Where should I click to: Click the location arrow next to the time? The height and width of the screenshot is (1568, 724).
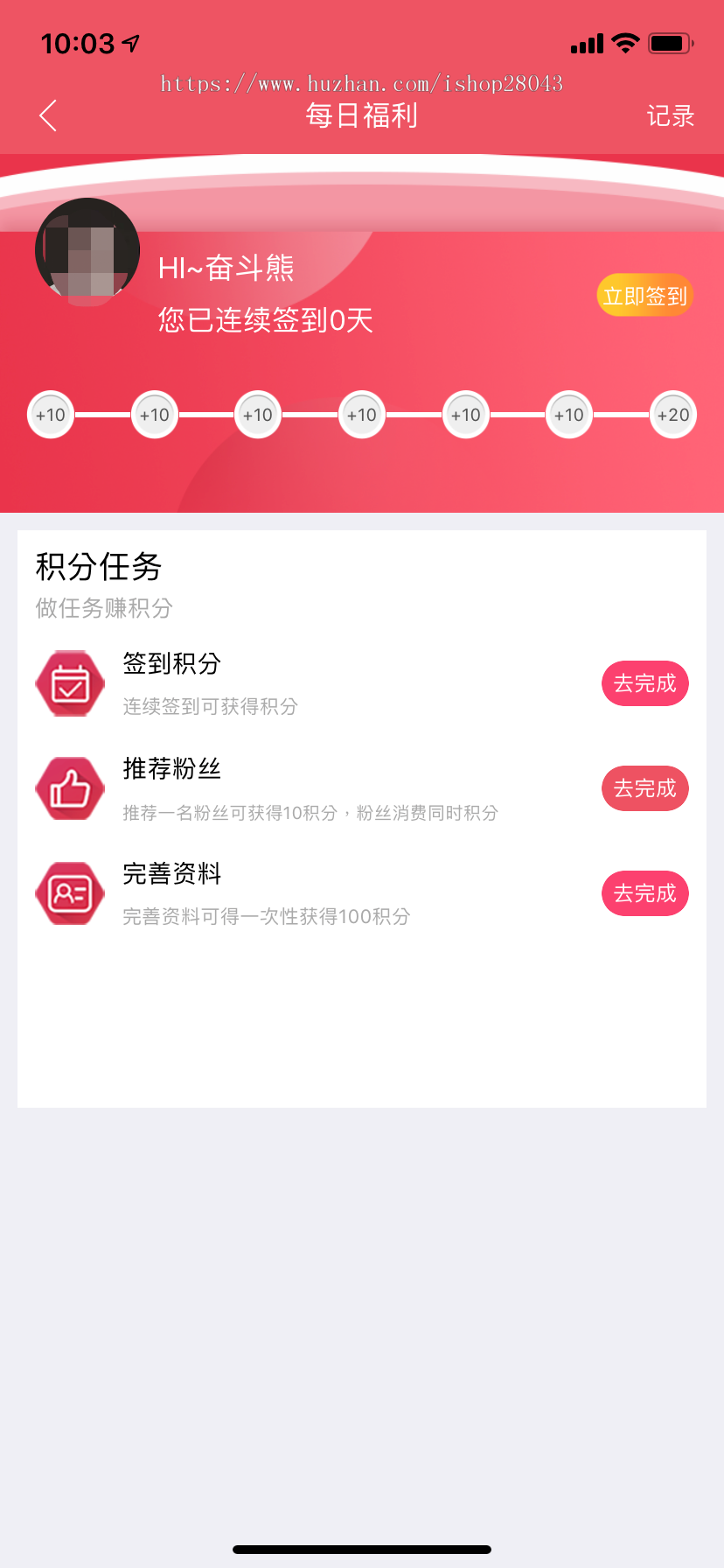128,41
